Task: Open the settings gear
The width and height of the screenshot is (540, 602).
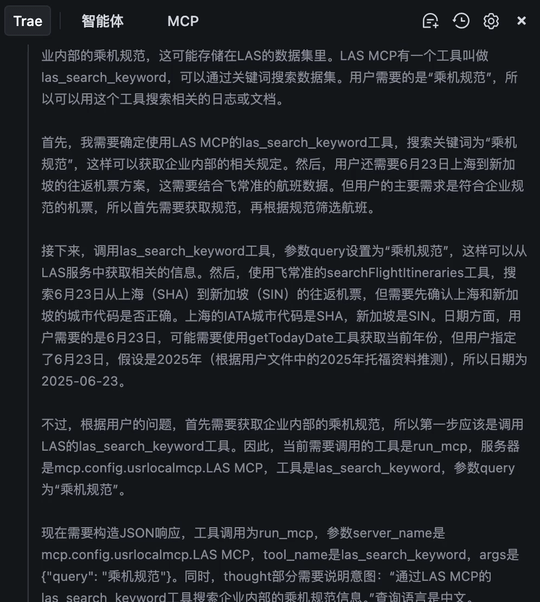Action: [x=491, y=21]
